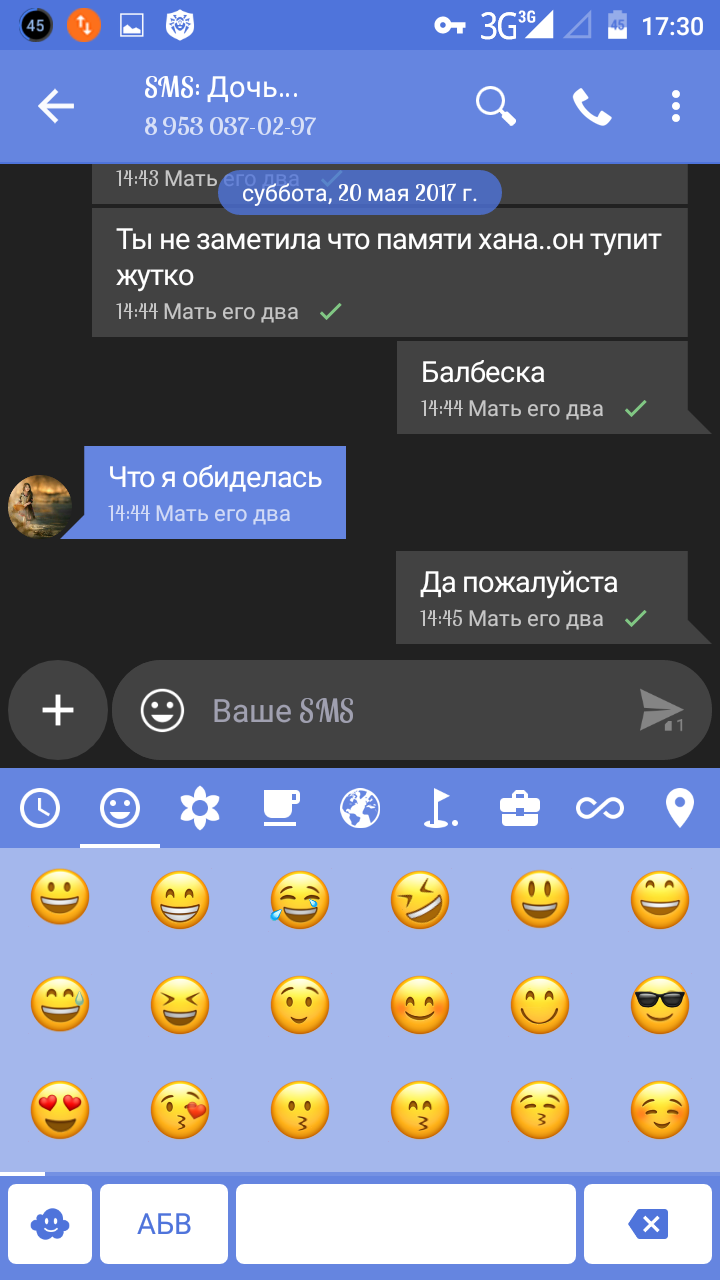Insert the heart-eyes face emoji
Screen dimensions: 720x1280
click(x=60, y=1110)
